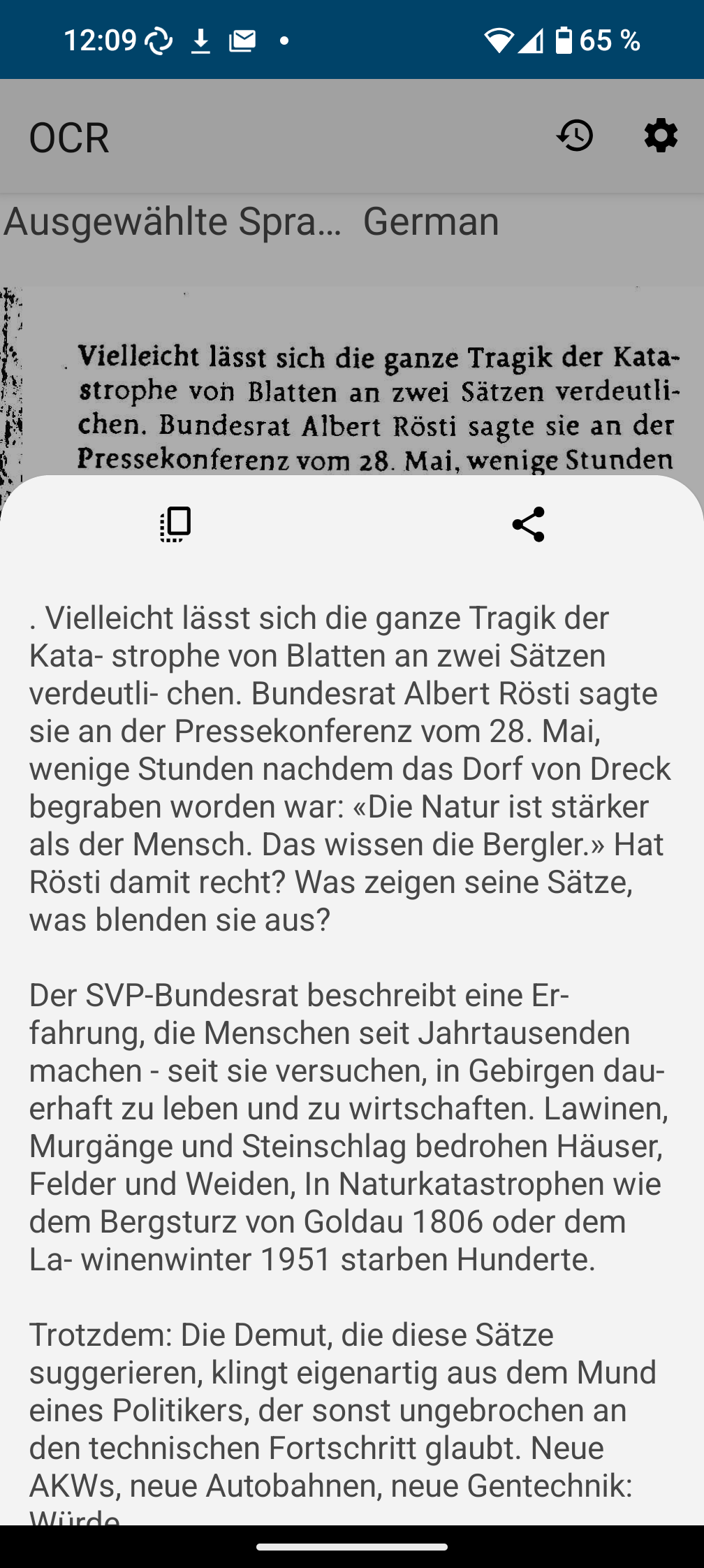Share the recognized text
Image resolution: width=704 pixels, height=1568 pixels.
point(528,525)
